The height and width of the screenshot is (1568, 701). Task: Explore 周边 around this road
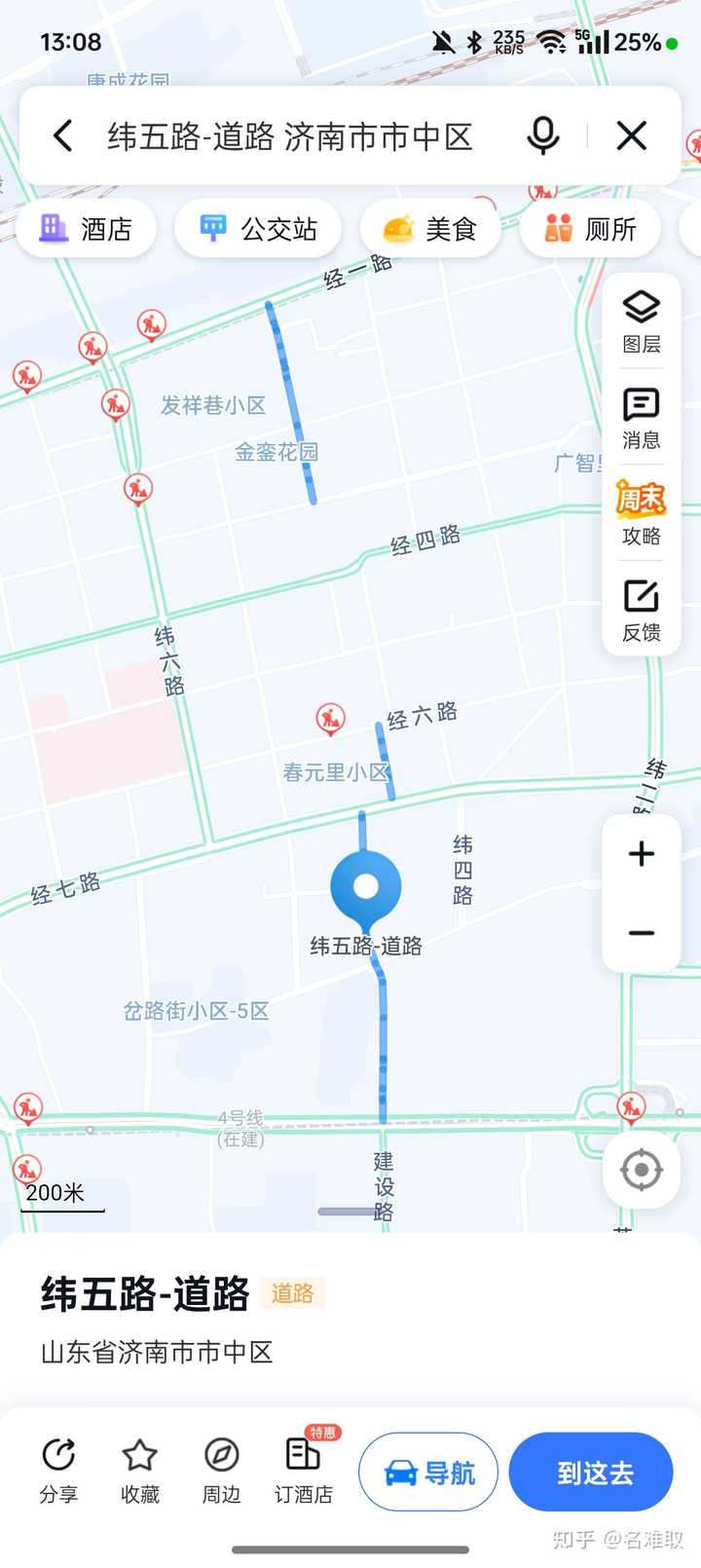221,1471
